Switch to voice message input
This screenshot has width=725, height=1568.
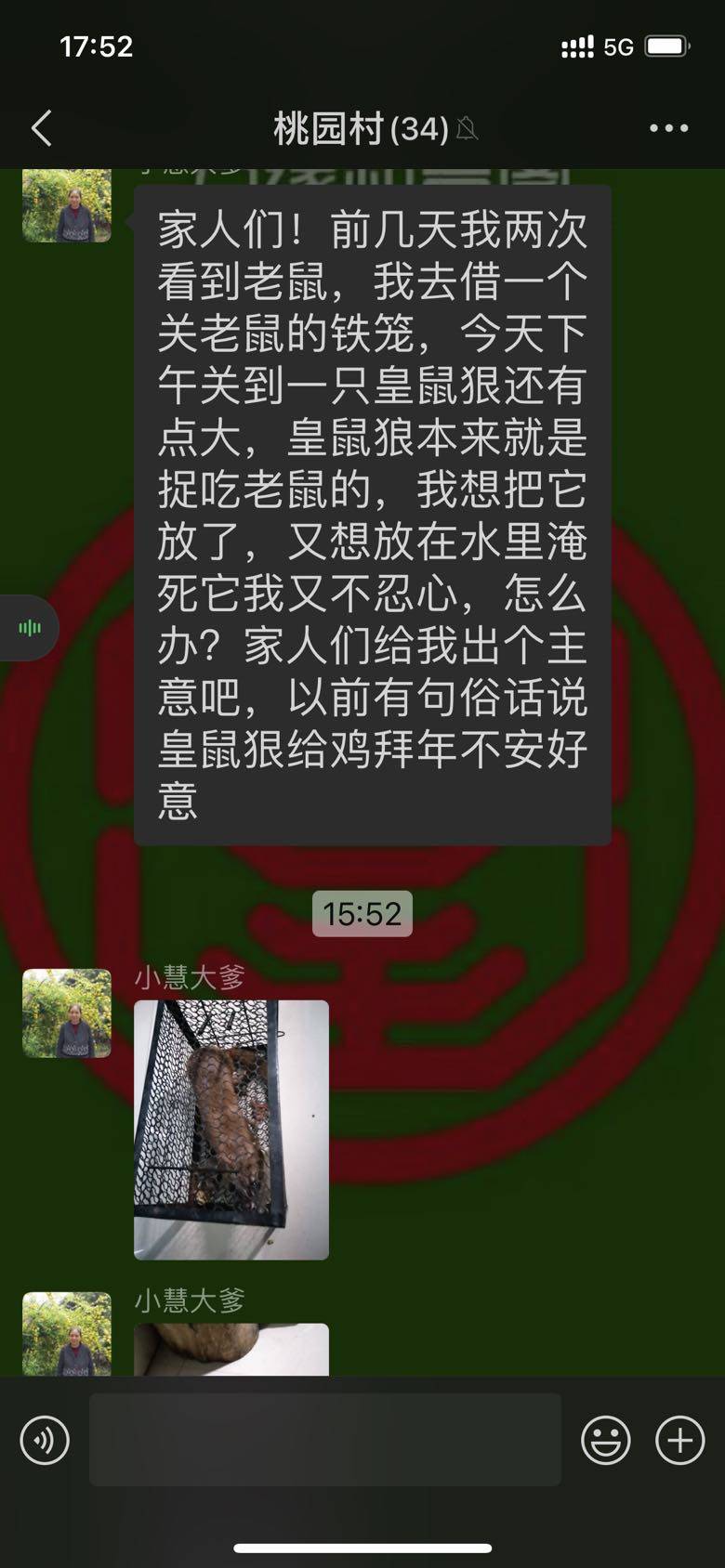[45, 1441]
